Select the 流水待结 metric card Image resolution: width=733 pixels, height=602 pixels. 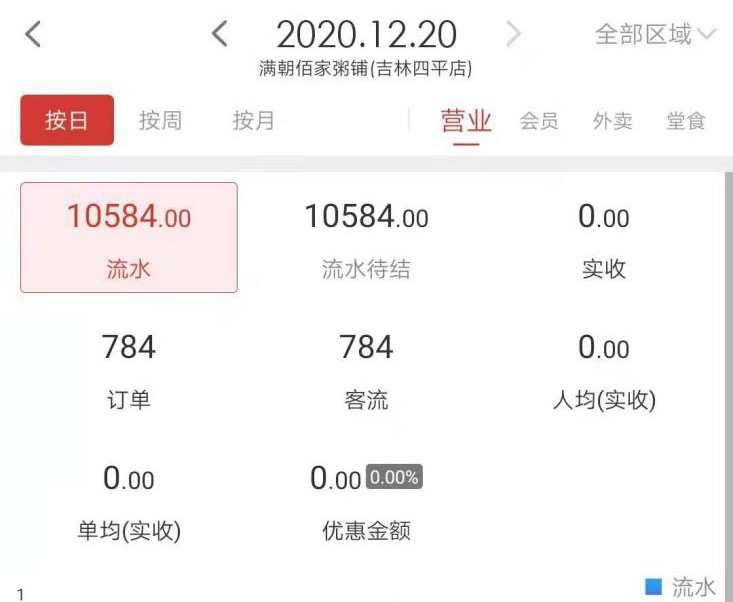[366, 238]
